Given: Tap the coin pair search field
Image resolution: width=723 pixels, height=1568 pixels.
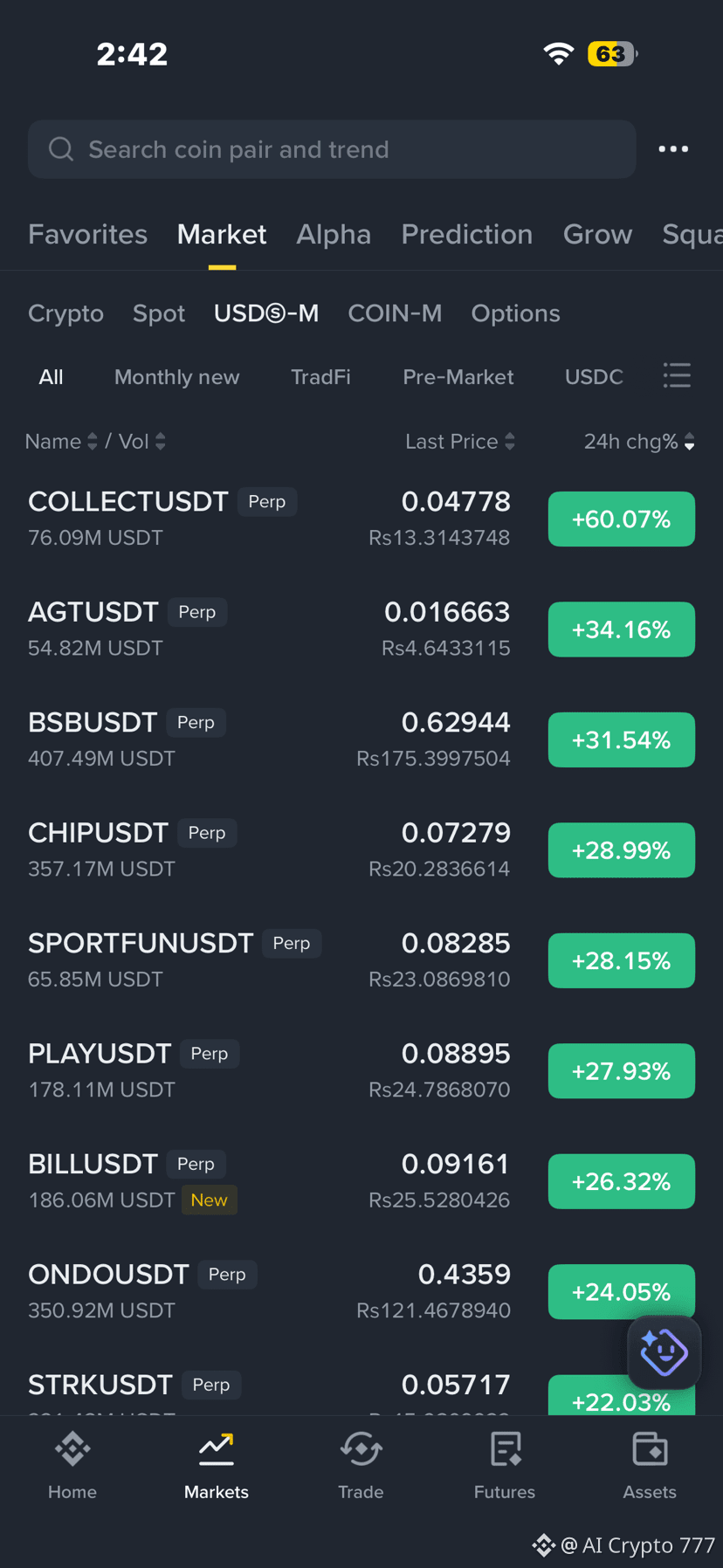Looking at the screenshot, I should [x=332, y=149].
